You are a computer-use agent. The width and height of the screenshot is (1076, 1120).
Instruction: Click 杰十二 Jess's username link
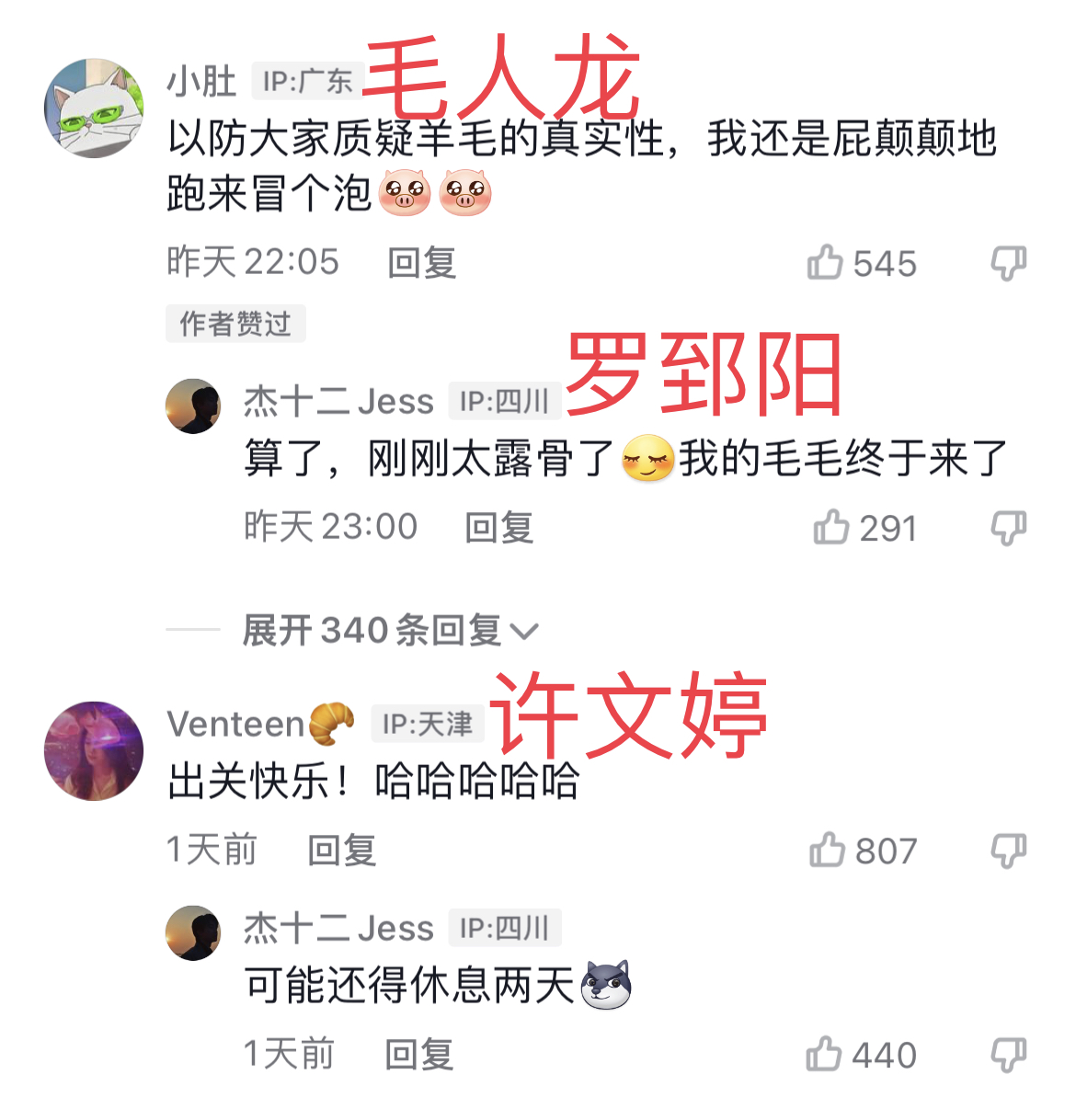point(340,402)
